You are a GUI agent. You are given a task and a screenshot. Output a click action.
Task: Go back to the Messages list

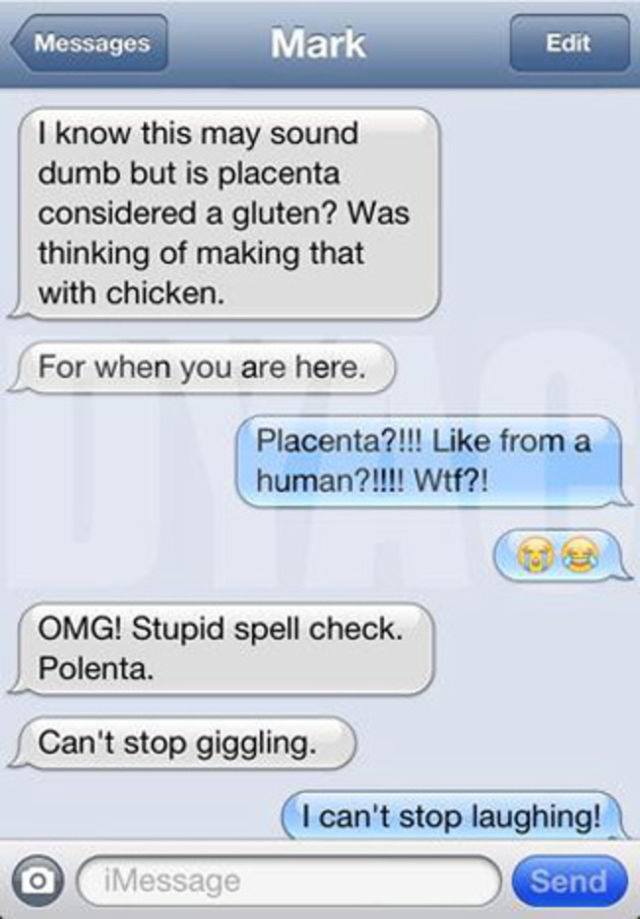point(88,44)
